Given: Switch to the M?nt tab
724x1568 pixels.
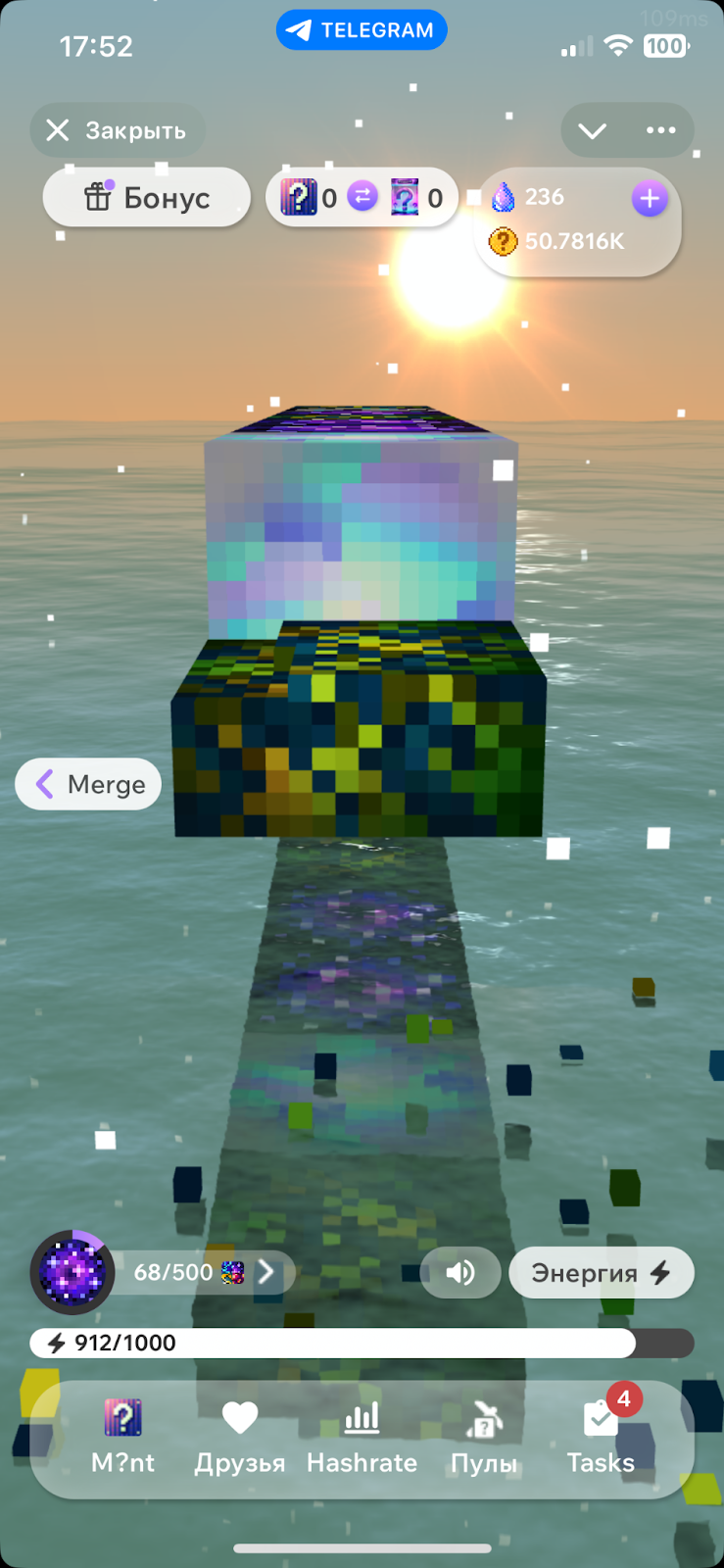Looking at the screenshot, I should (122, 1437).
